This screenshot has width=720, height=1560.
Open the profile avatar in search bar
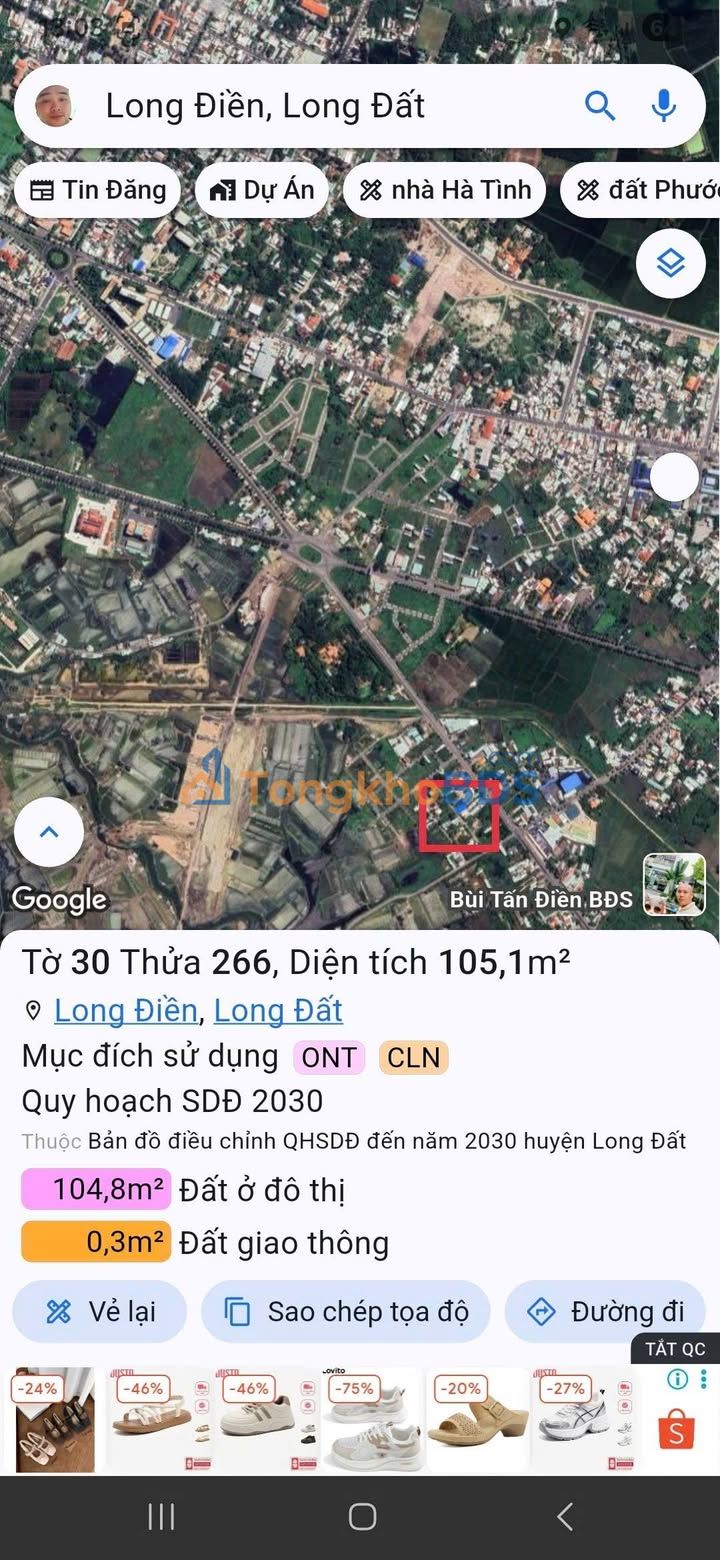tap(55, 106)
